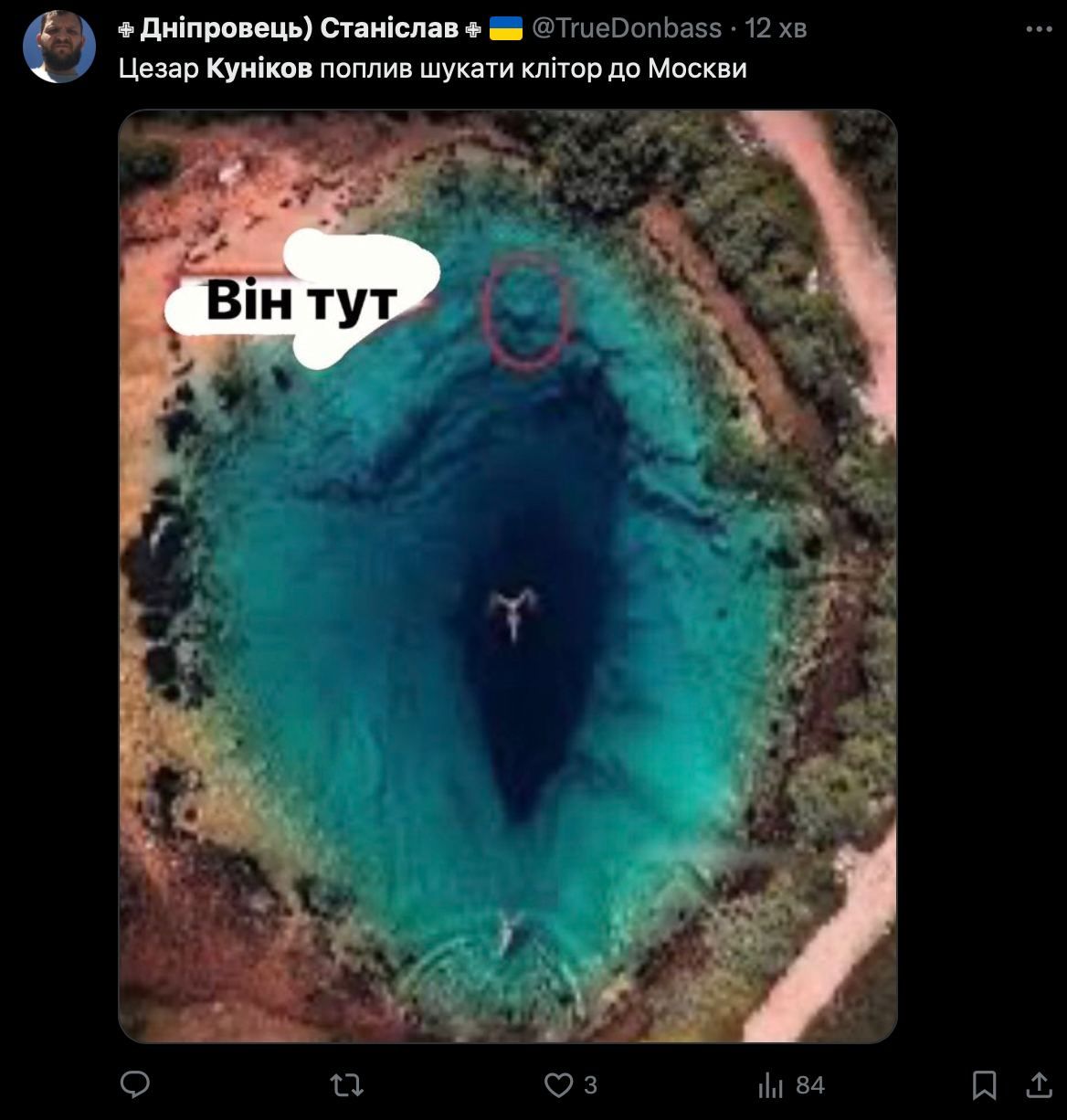
Task: Open the @TrueDonbass profile handle
Action: tap(626, 28)
